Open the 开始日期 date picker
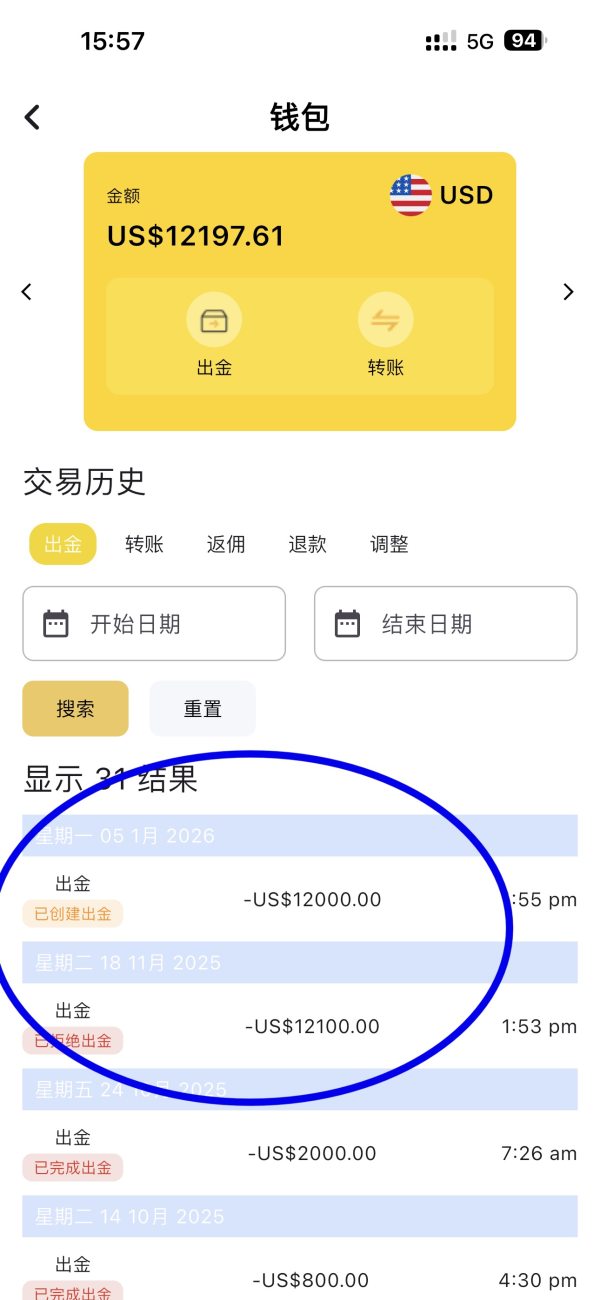Screen dimensions: 600x1300 (x=154, y=624)
